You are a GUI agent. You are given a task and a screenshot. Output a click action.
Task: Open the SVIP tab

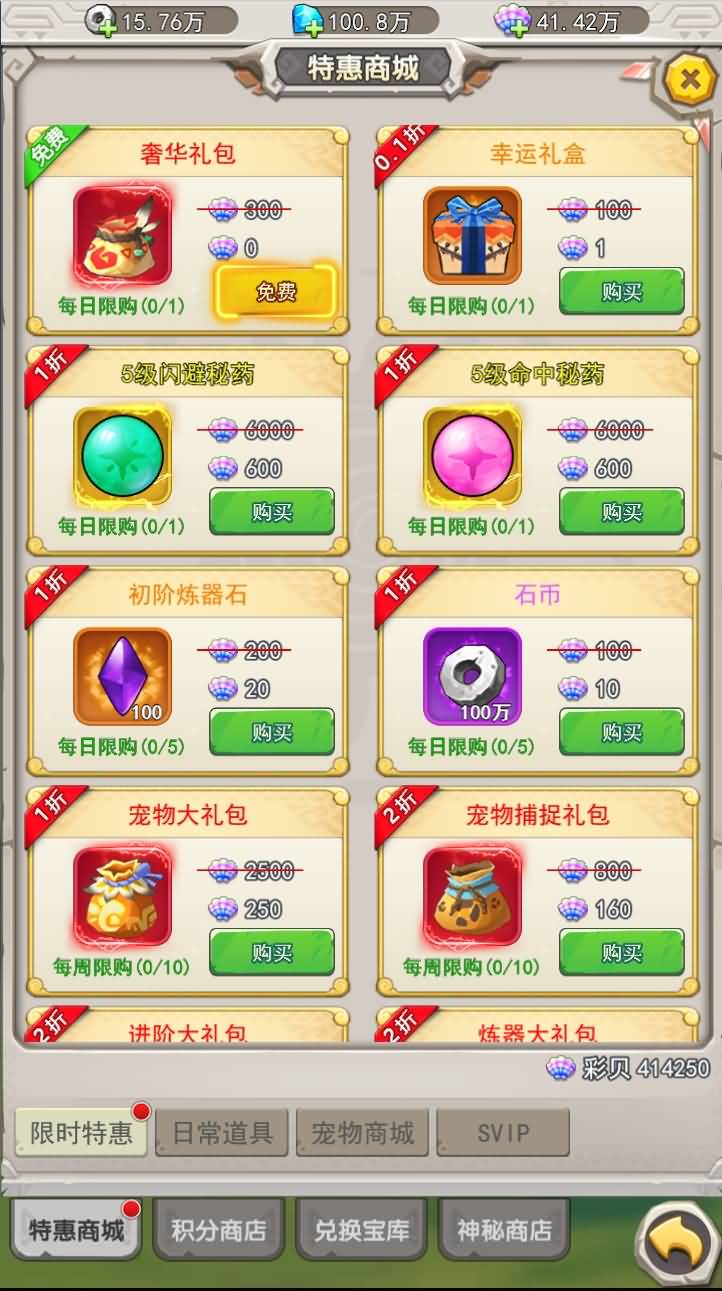(503, 1132)
